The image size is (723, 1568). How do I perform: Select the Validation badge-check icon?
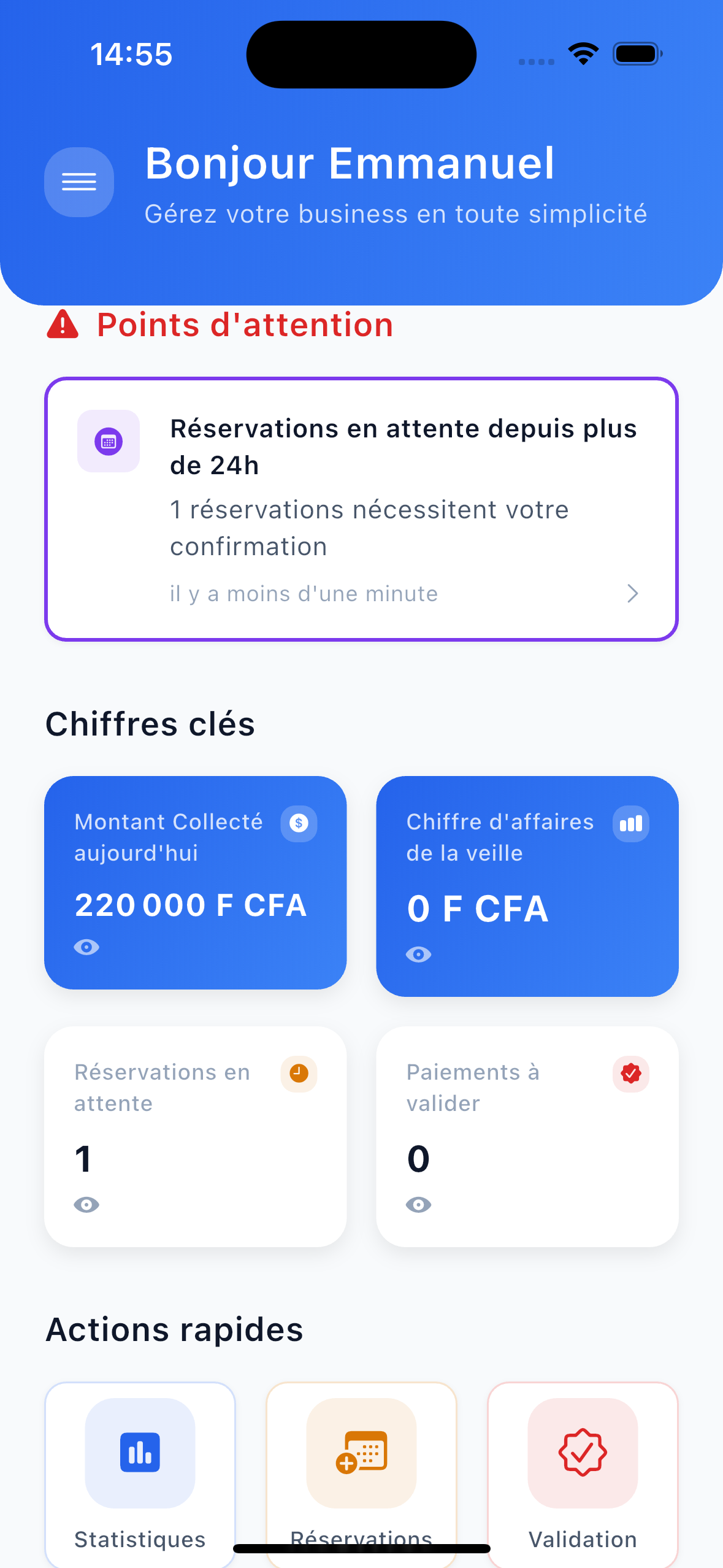[582, 1451]
